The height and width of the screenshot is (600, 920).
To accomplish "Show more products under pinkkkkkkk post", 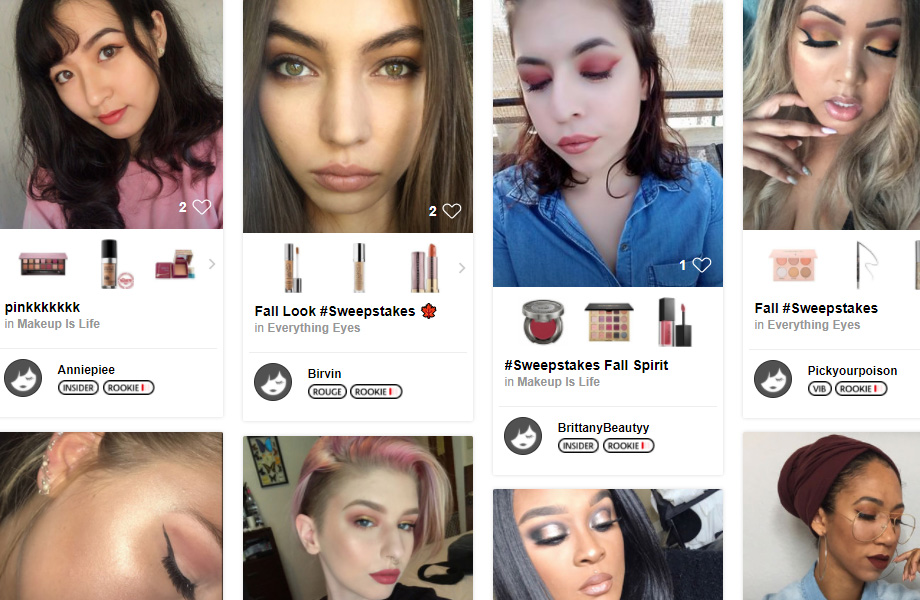I will pyautogui.click(x=211, y=264).
